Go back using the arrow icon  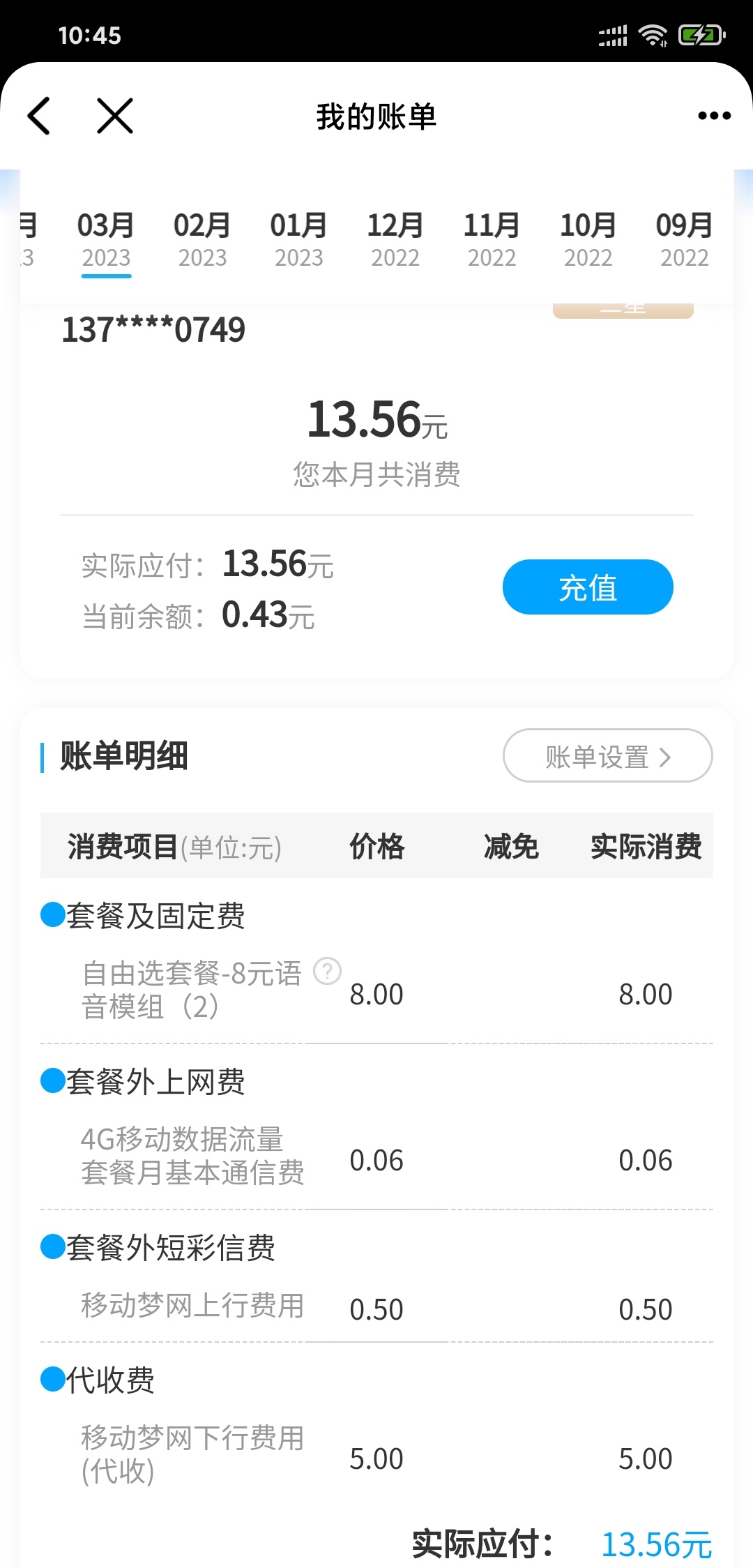click(x=39, y=116)
